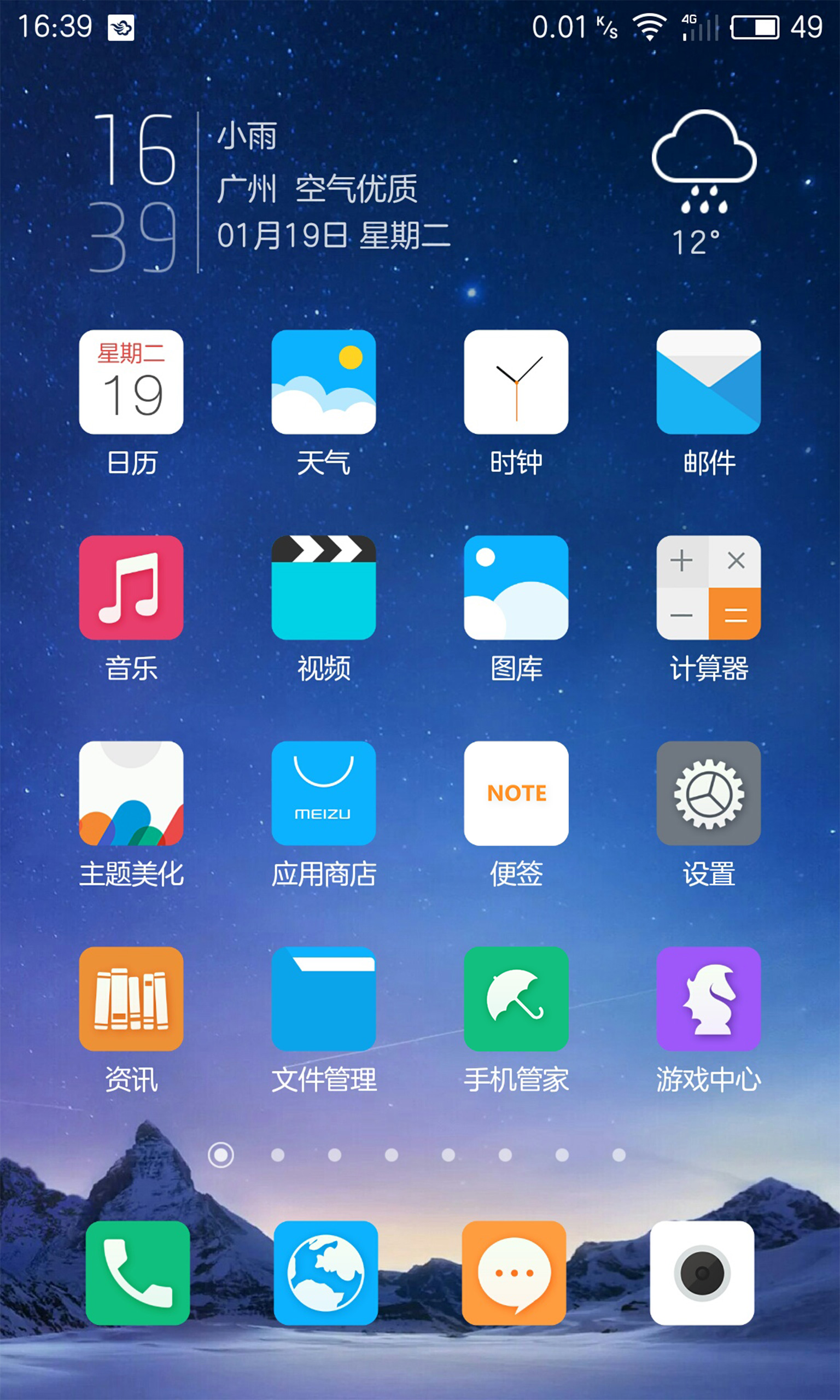Open 设置 settings
The width and height of the screenshot is (840, 1400).
point(708,793)
